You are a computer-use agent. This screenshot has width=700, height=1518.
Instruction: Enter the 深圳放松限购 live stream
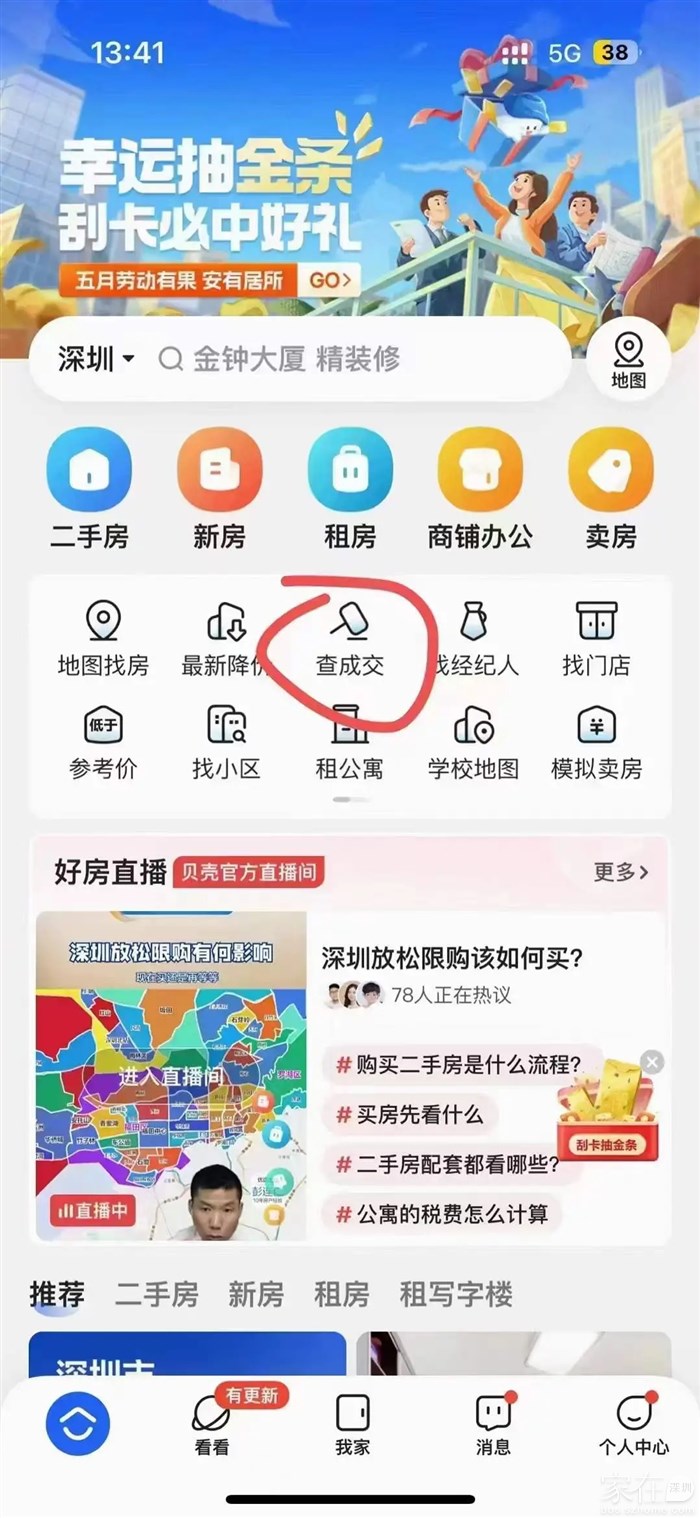click(170, 1076)
